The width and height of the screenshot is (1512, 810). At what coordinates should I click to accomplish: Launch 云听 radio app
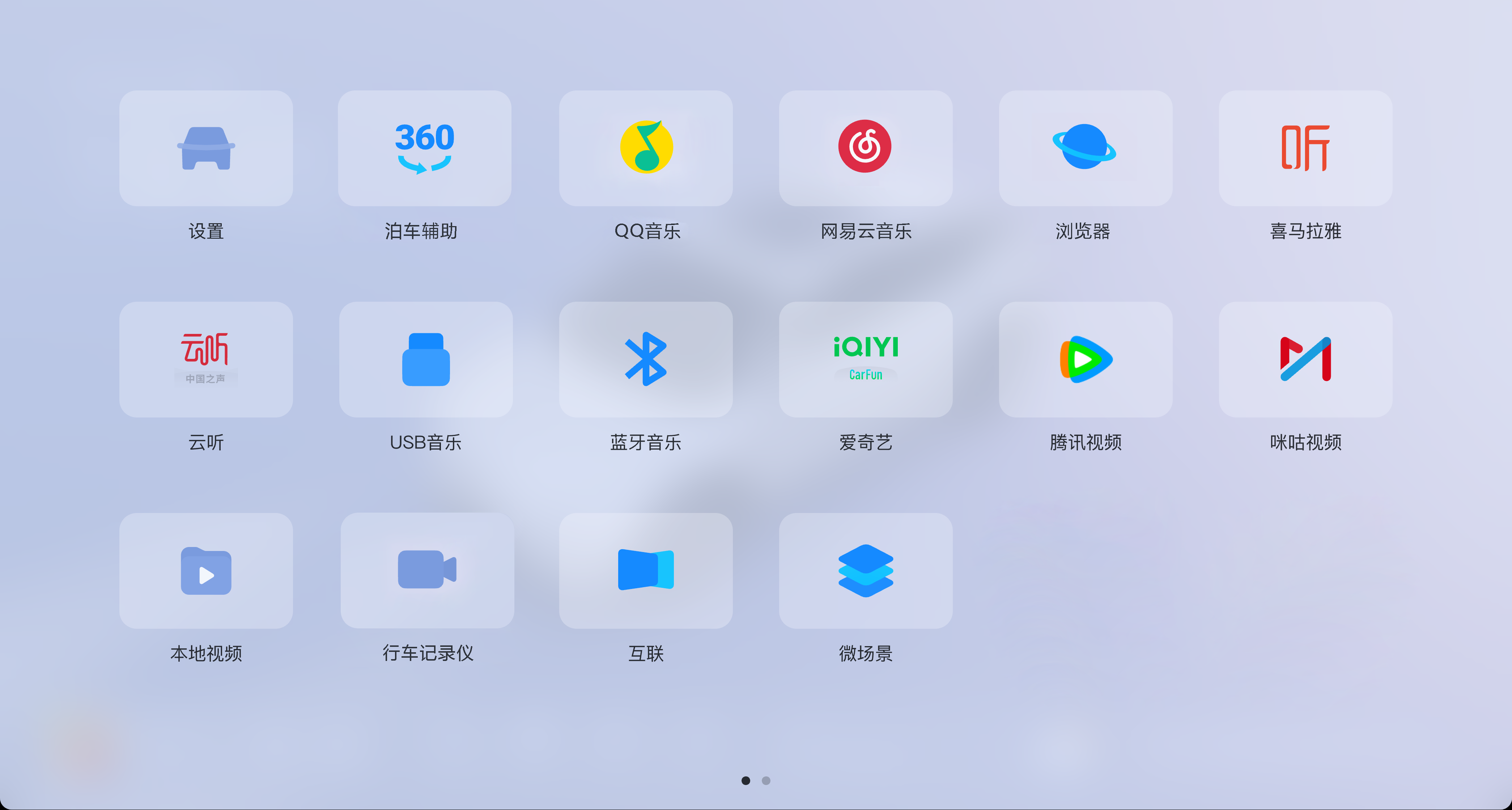pyautogui.click(x=205, y=359)
